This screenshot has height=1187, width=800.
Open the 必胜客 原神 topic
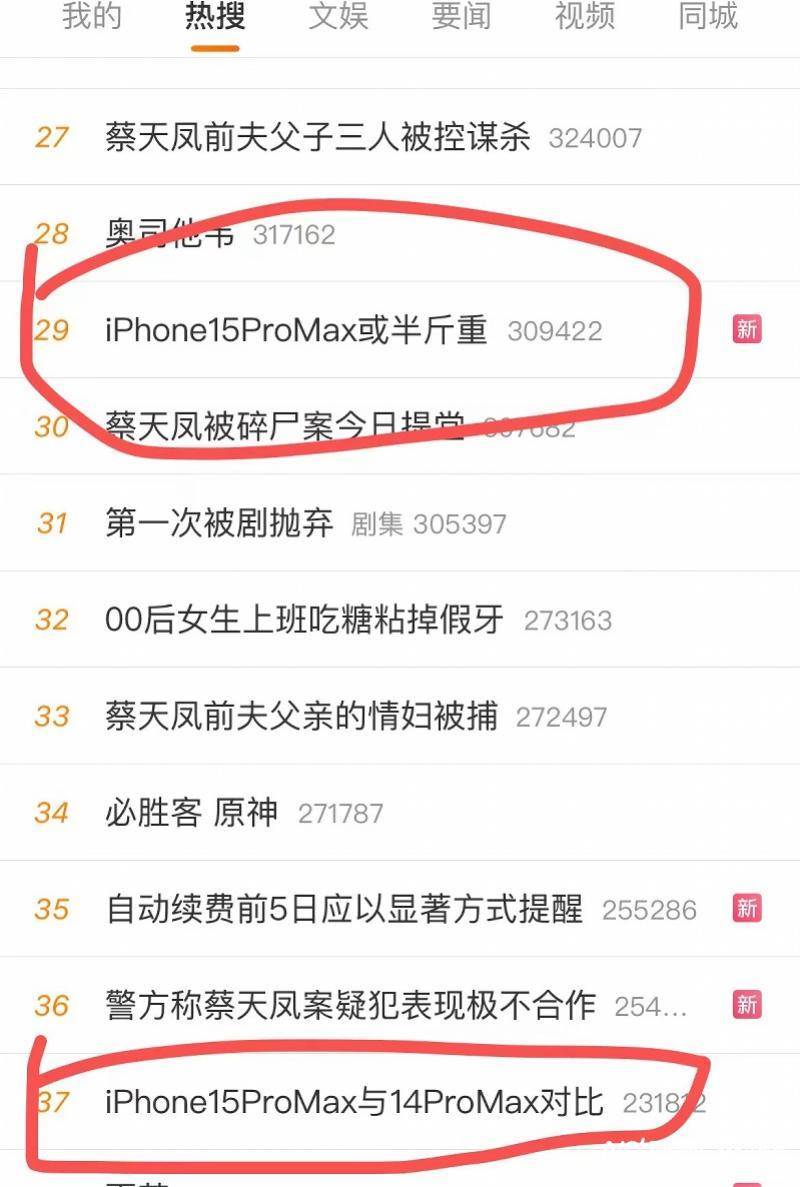191,813
